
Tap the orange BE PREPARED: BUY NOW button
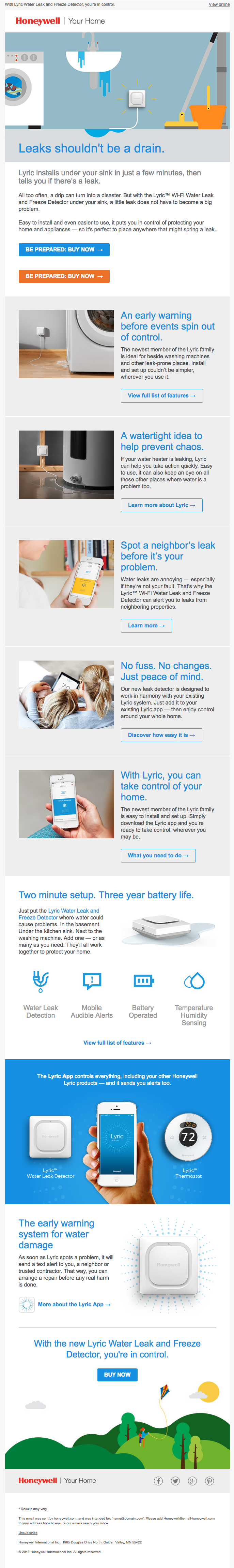click(x=64, y=276)
